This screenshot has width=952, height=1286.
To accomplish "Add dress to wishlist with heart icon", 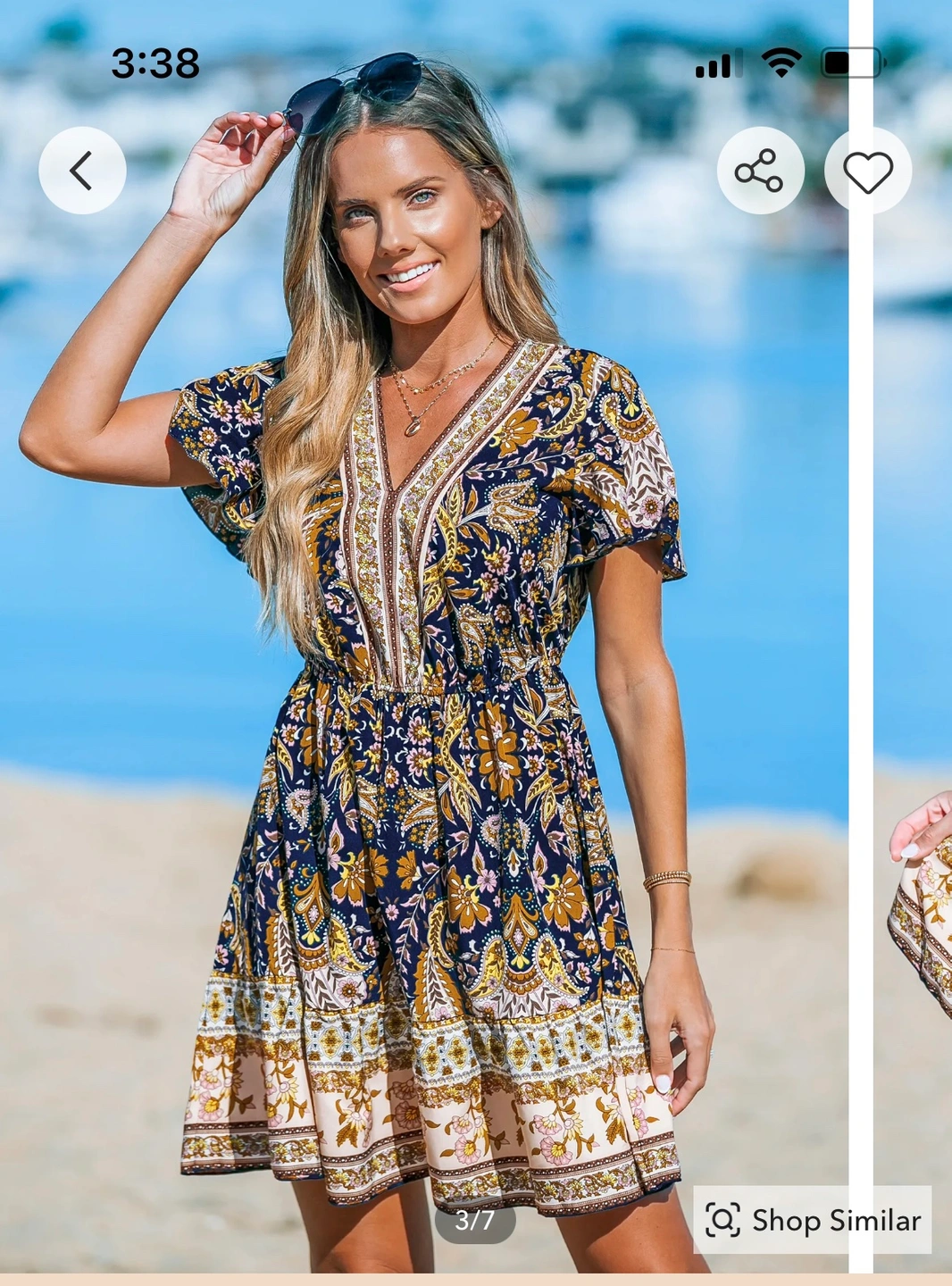I will click(x=867, y=171).
